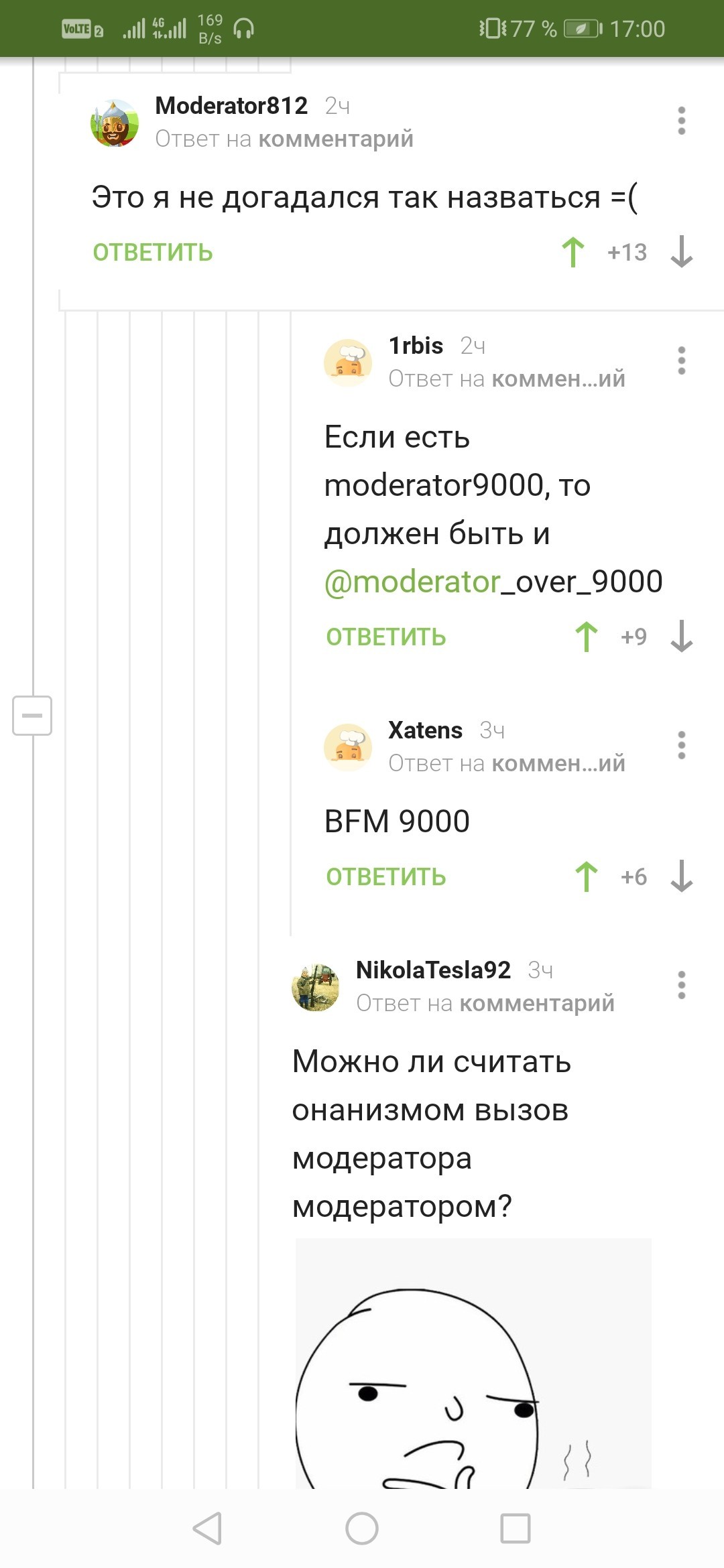Downvote Xatens's comment
The width and height of the screenshot is (724, 1568).
(x=681, y=876)
